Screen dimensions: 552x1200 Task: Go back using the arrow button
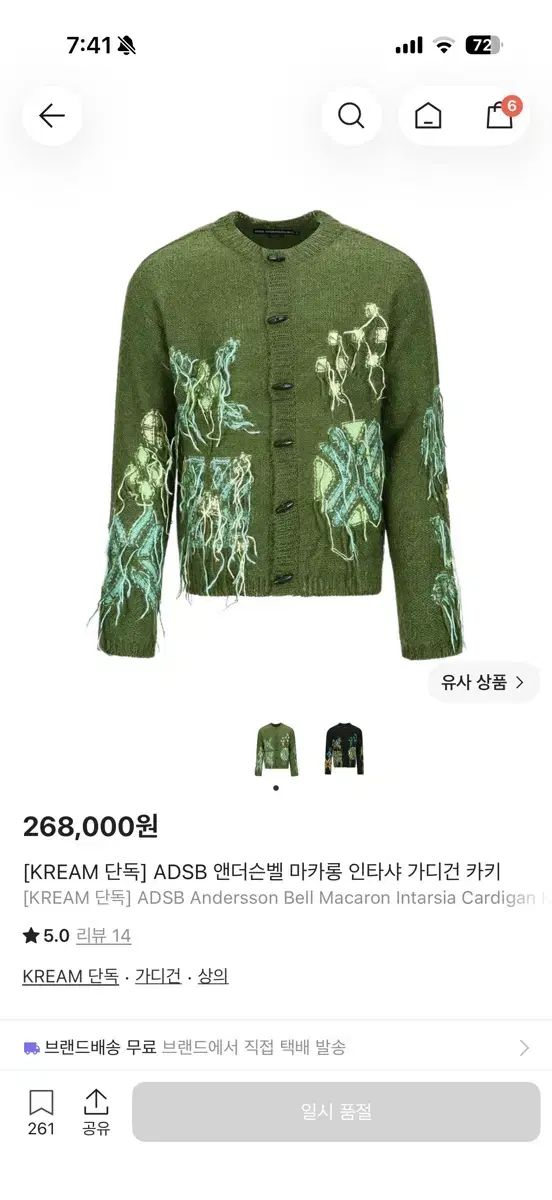52,116
